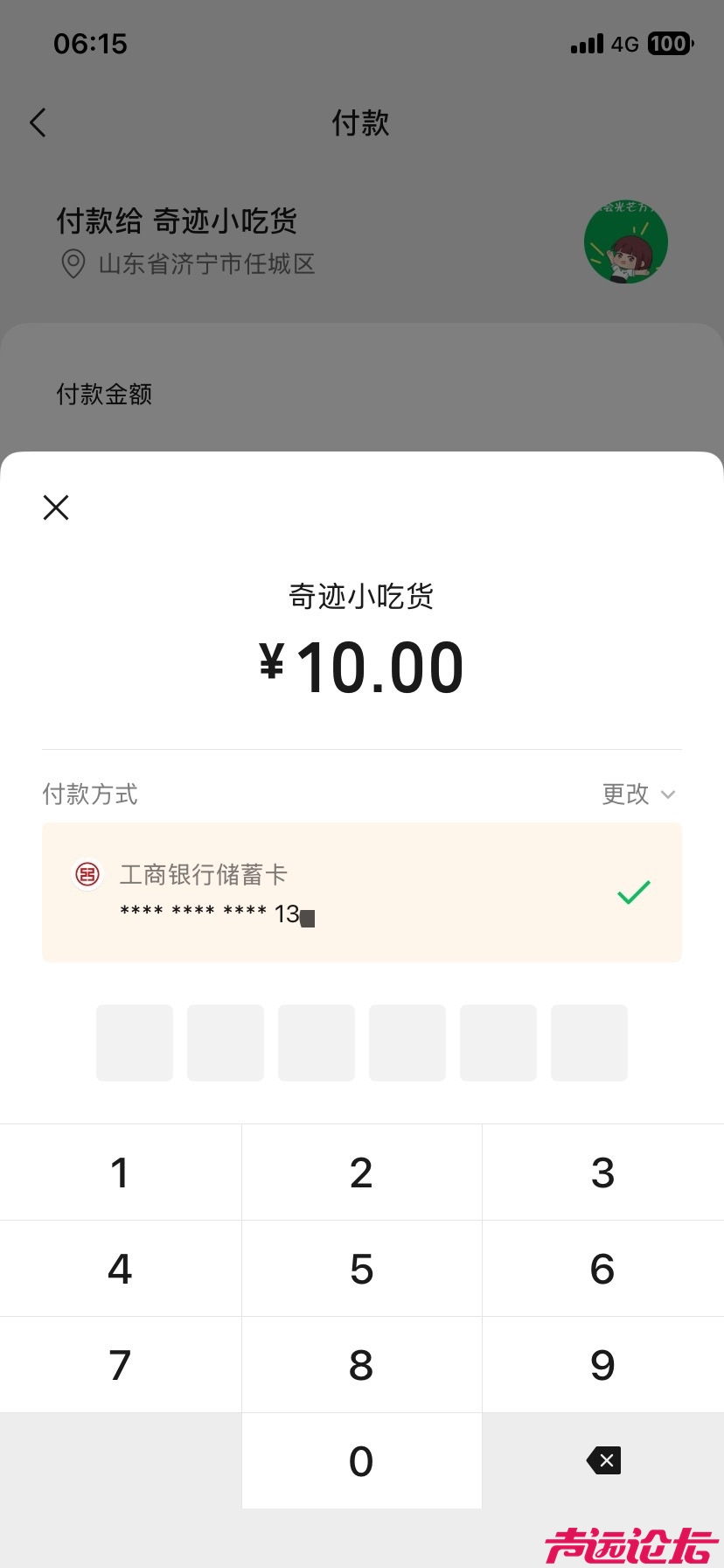The image size is (724, 1568).
Task: Enter digit 3 on the keypad
Action: pyautogui.click(x=602, y=1172)
